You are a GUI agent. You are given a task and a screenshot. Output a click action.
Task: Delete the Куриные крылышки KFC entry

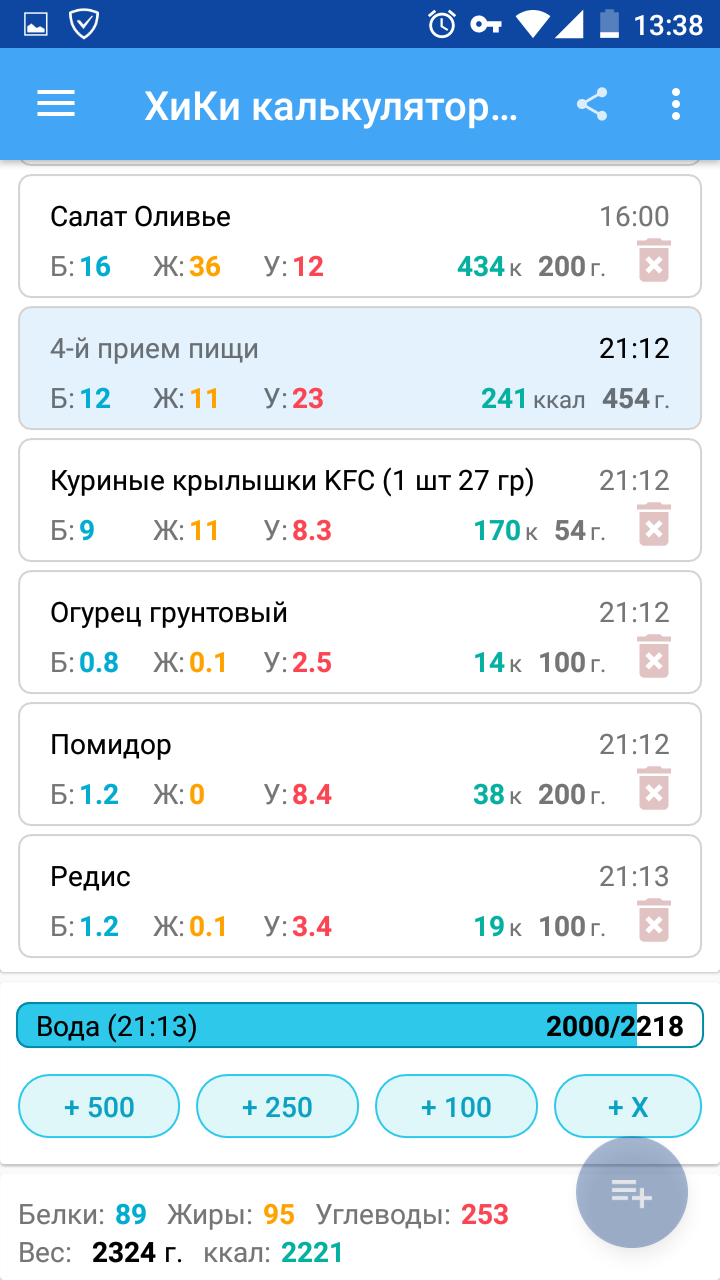(x=654, y=525)
